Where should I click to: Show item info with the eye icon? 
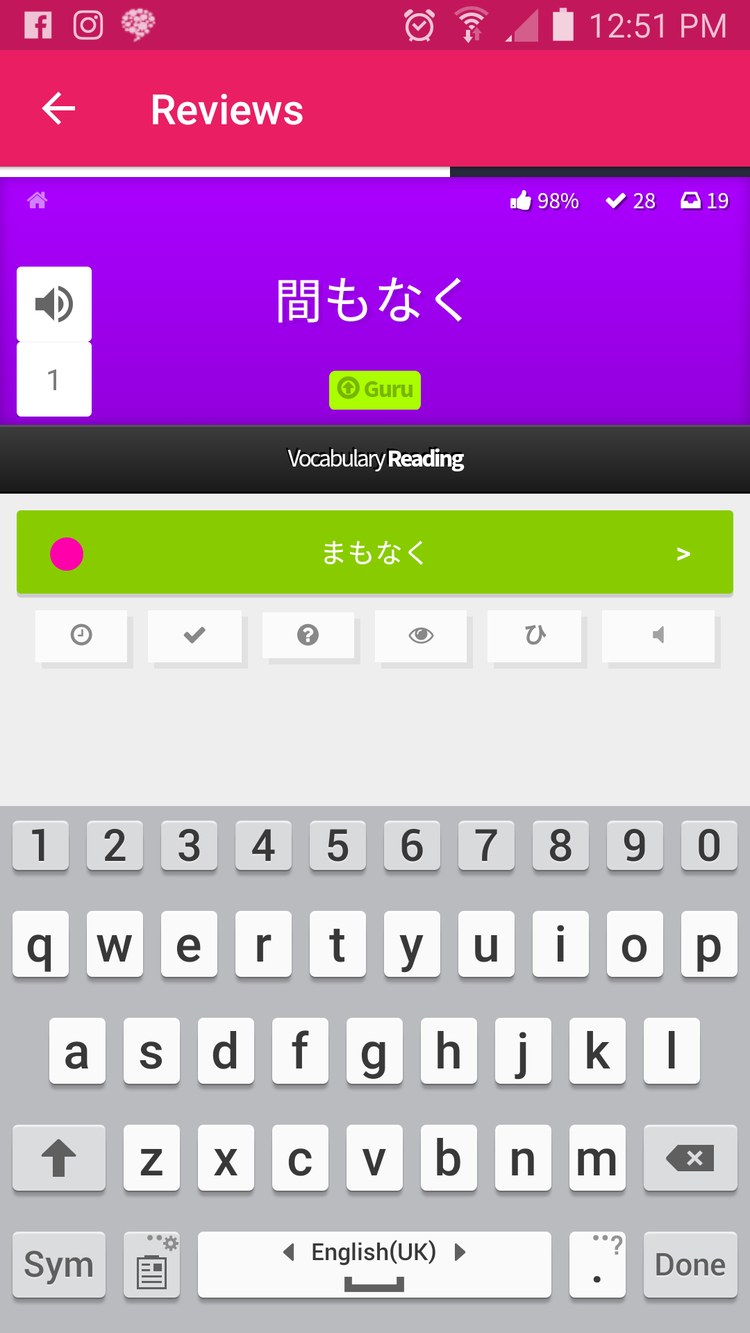421,635
